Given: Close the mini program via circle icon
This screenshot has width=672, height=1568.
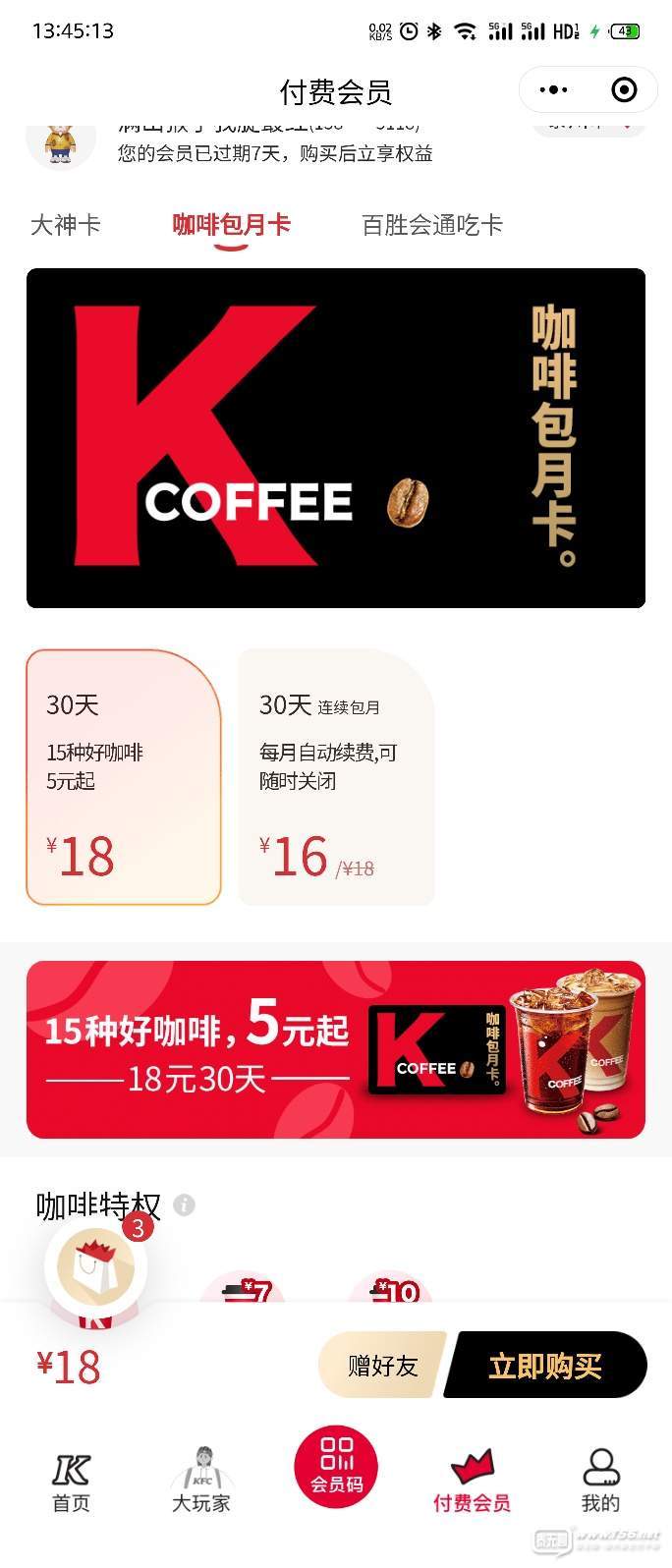Looking at the screenshot, I should [x=624, y=90].
